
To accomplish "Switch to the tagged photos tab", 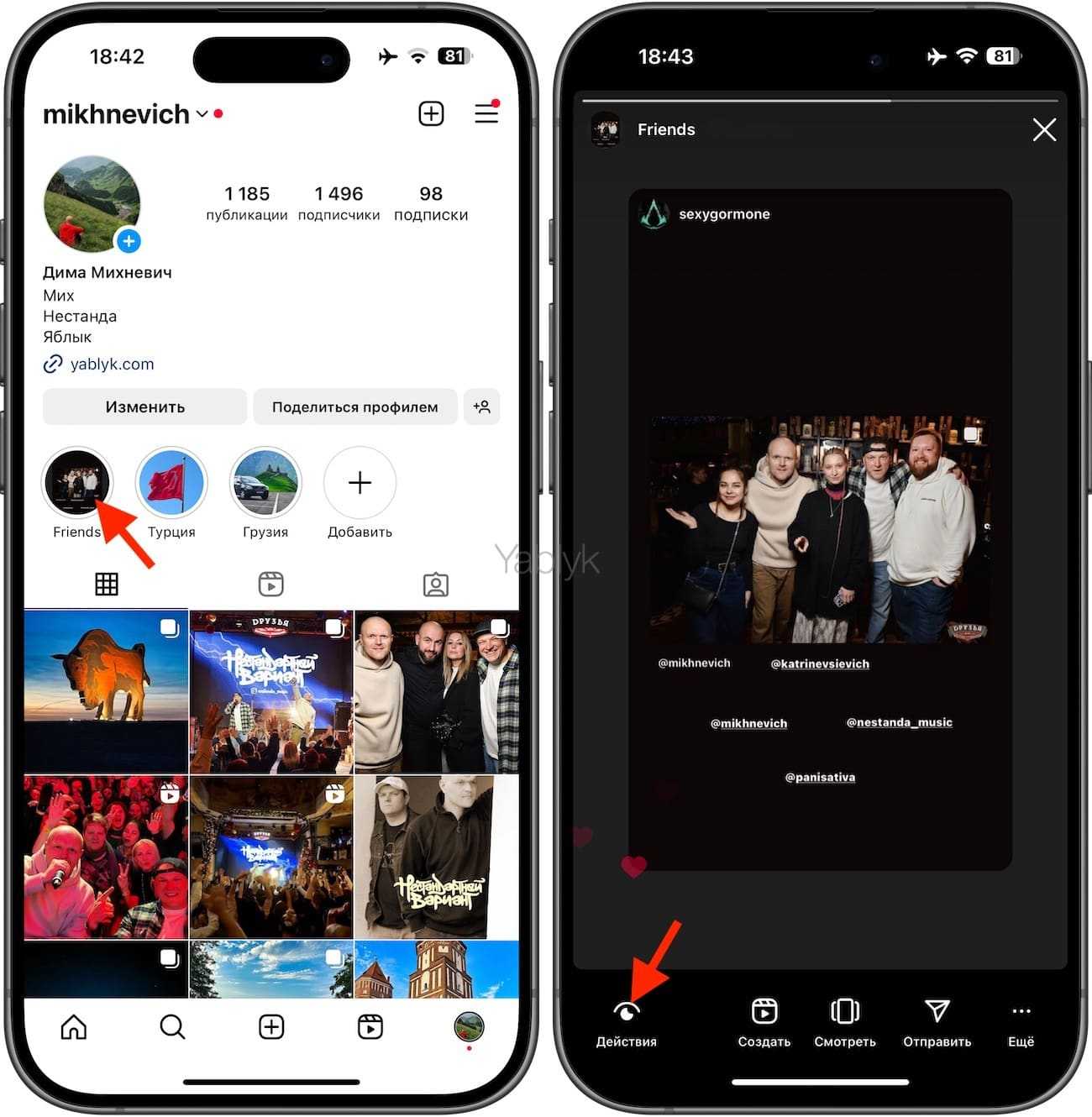I will pyautogui.click(x=435, y=584).
